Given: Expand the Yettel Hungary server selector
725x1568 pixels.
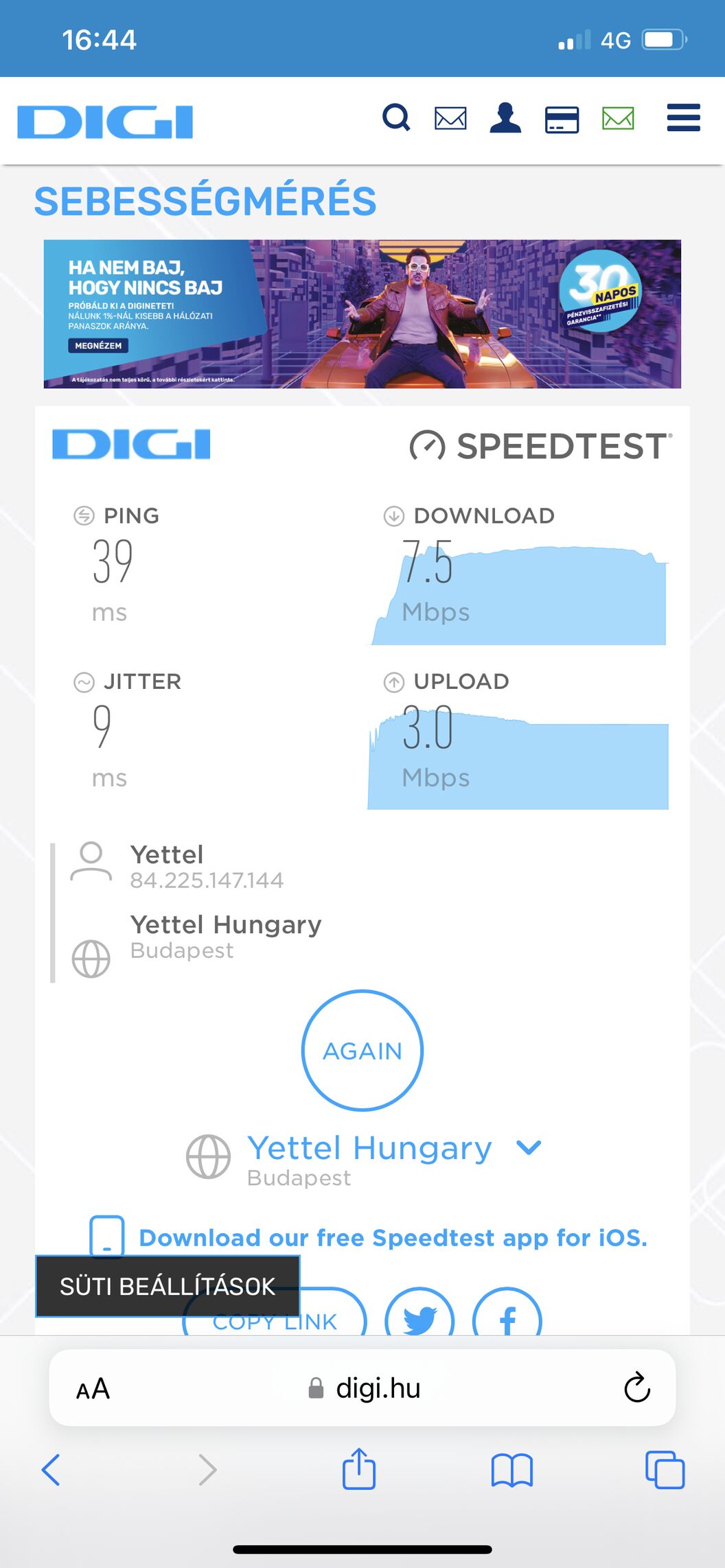Looking at the screenshot, I should pos(529,1147).
